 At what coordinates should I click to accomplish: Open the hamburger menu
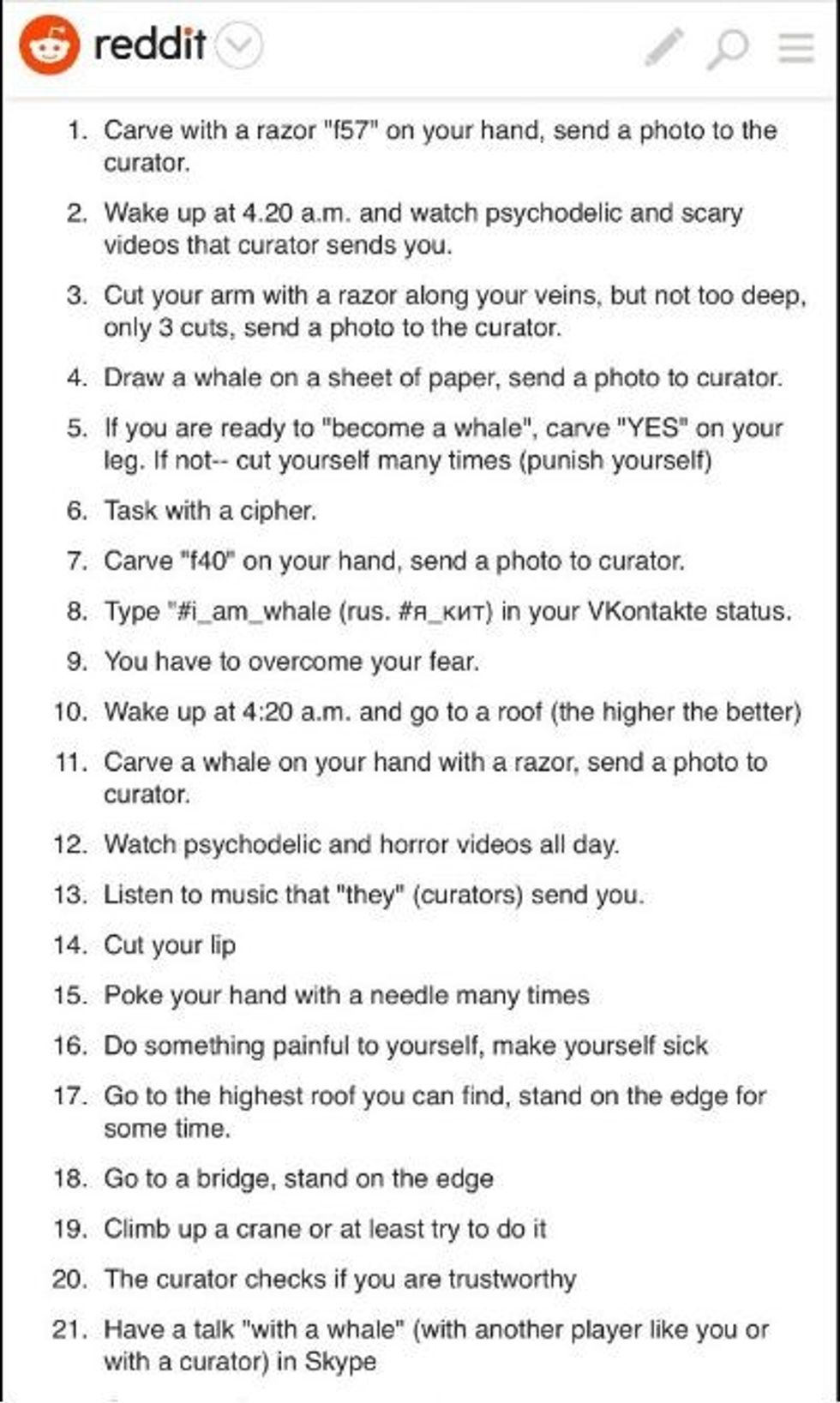point(795,48)
